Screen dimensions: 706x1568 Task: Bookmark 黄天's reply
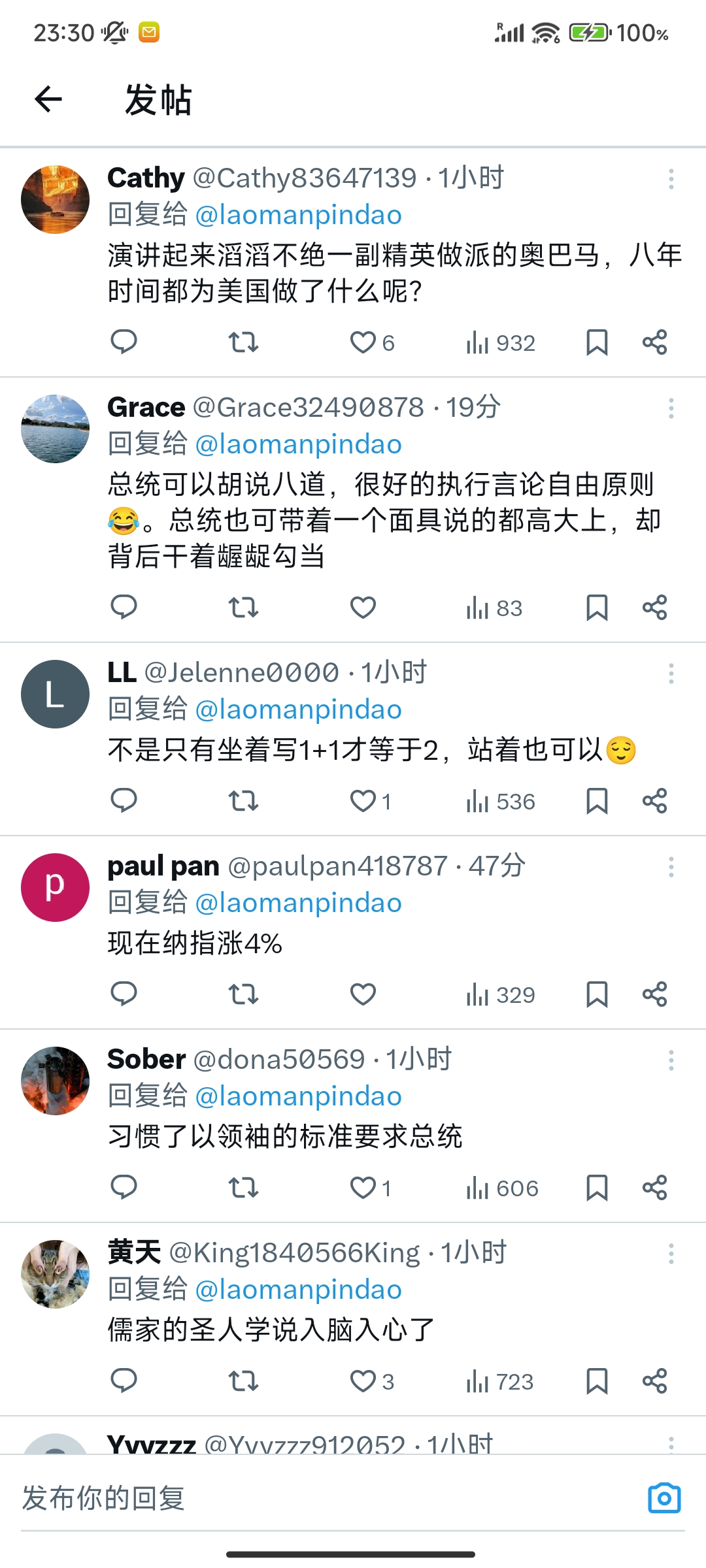[x=597, y=1381]
